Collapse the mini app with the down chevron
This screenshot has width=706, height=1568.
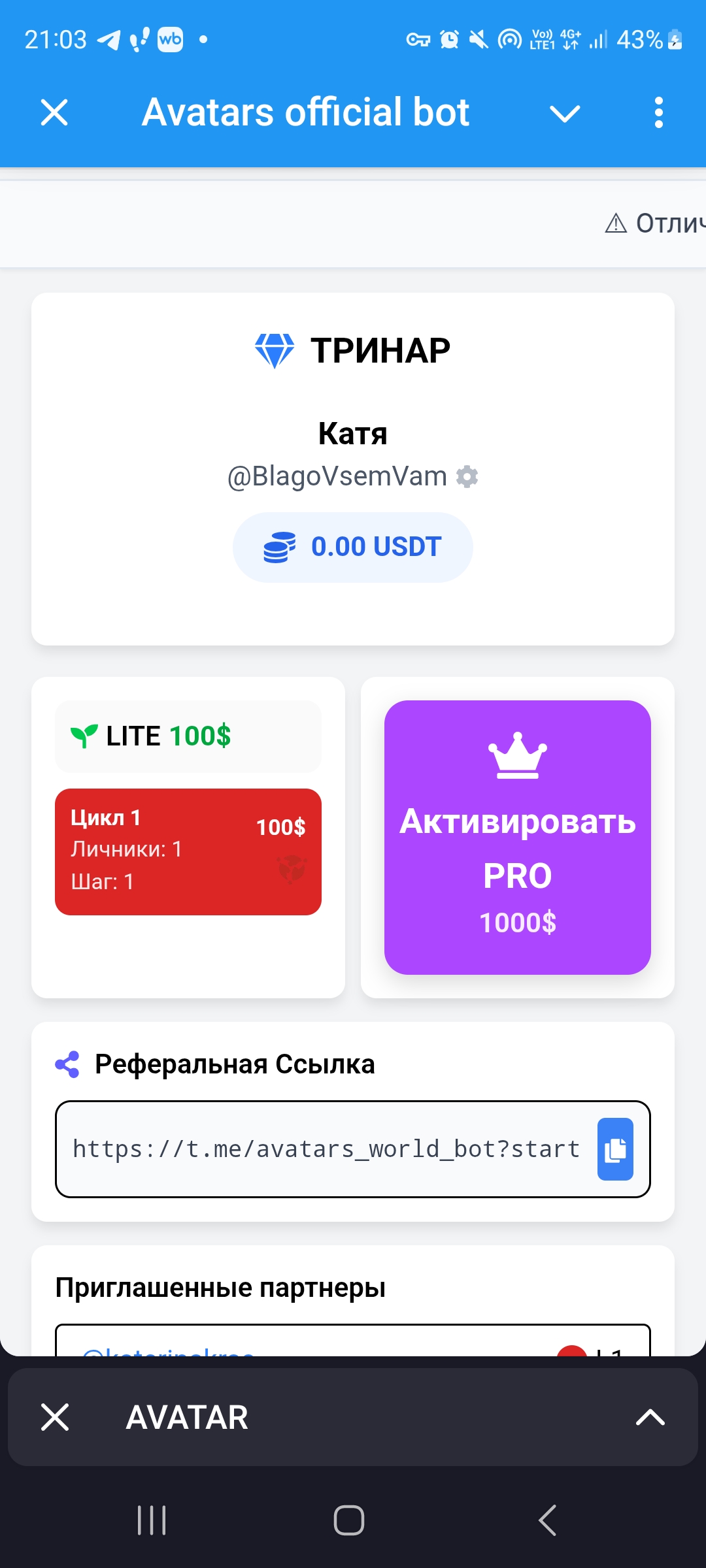[565, 114]
